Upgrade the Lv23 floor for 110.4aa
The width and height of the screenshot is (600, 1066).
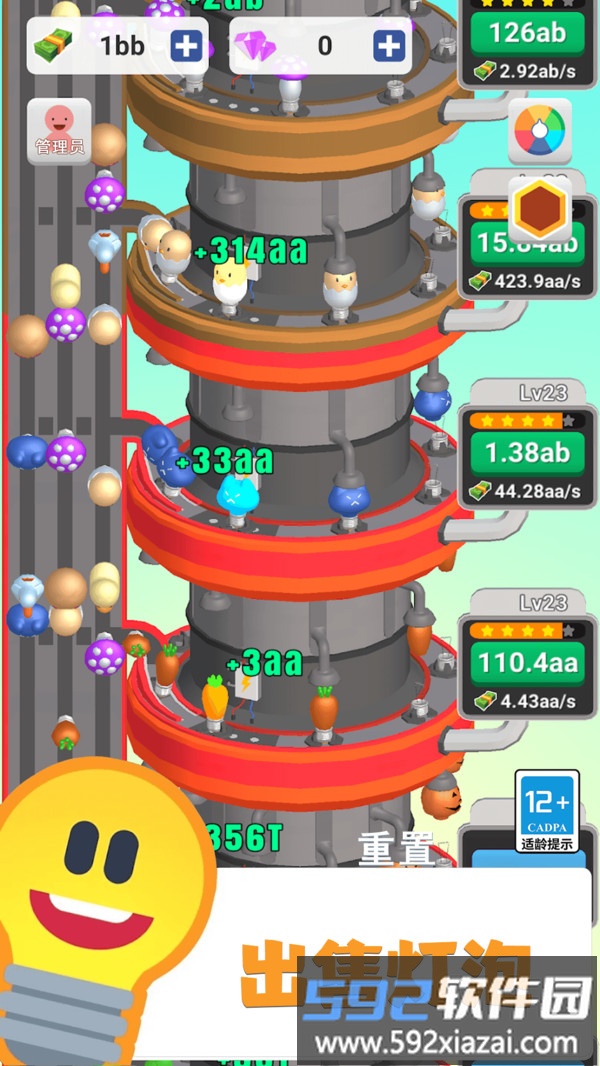pyautogui.click(x=527, y=662)
